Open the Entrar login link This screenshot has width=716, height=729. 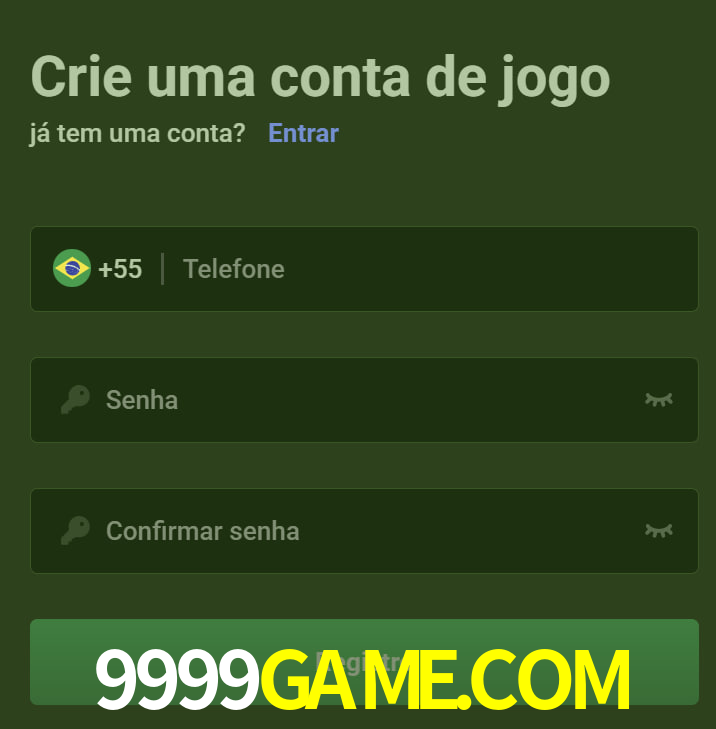point(303,133)
